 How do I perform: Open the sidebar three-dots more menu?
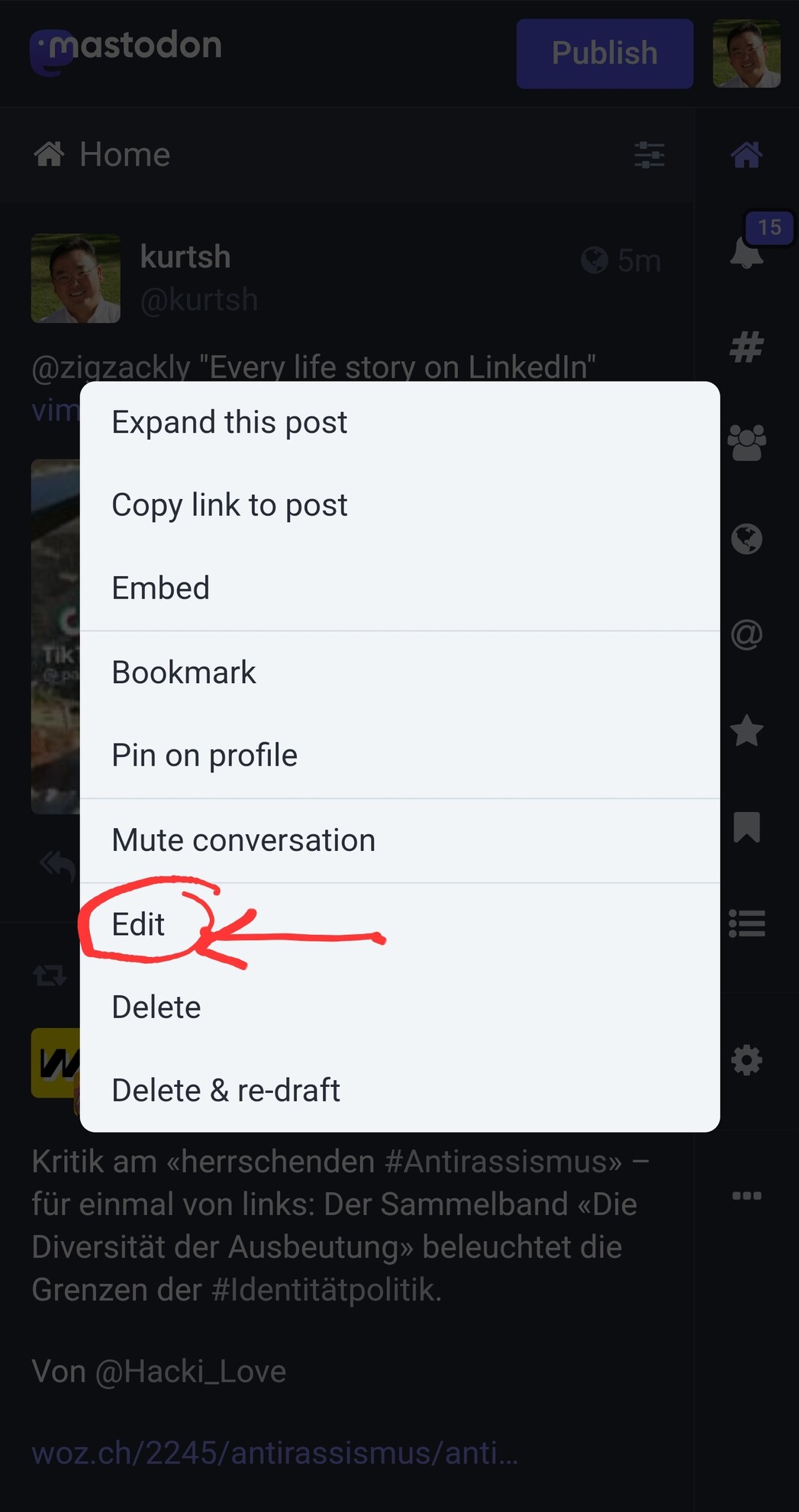coord(746,1195)
